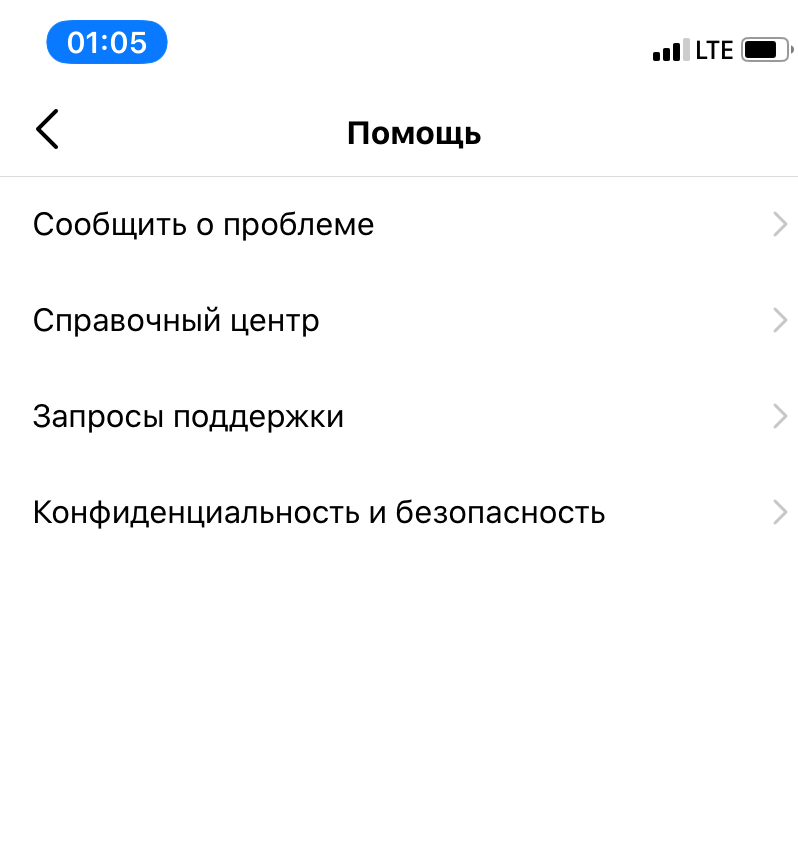Open the Справочный центр section
Image resolution: width=798 pixels, height=853 pixels.
coord(176,320)
